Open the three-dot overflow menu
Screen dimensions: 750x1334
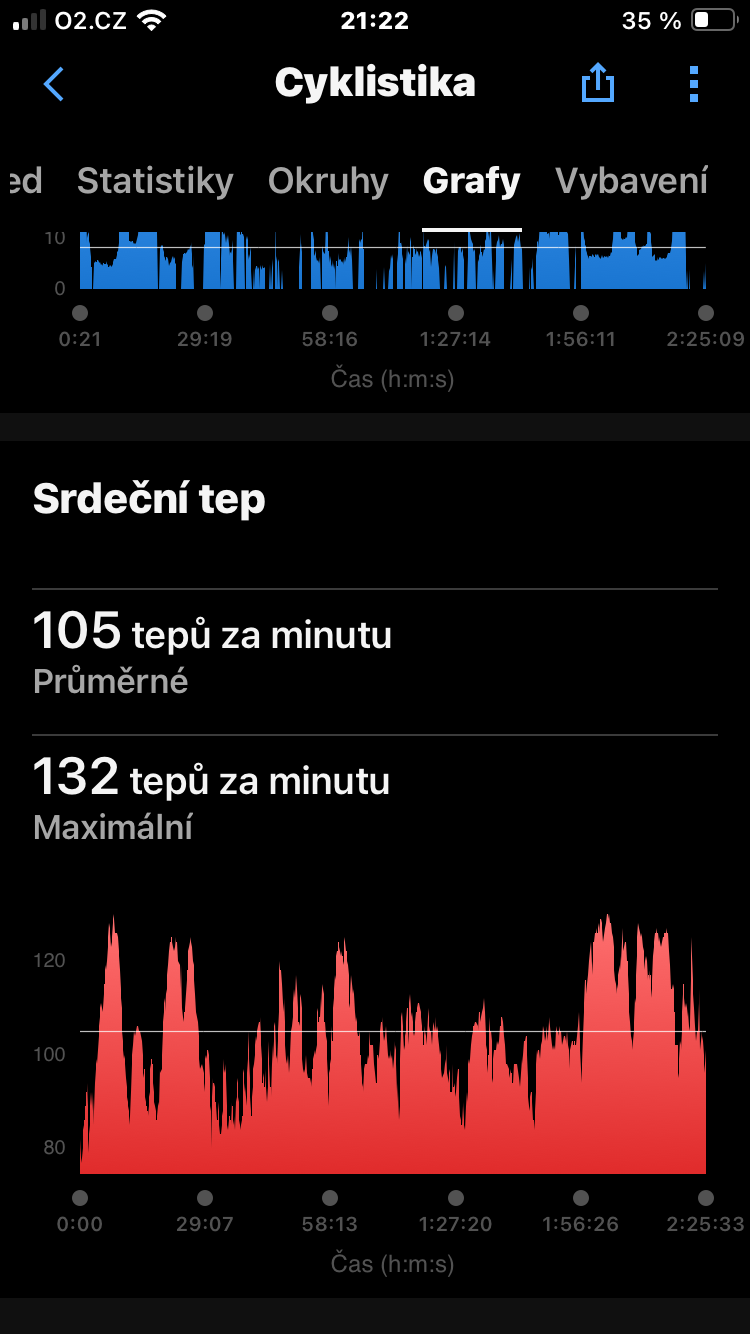pos(694,84)
